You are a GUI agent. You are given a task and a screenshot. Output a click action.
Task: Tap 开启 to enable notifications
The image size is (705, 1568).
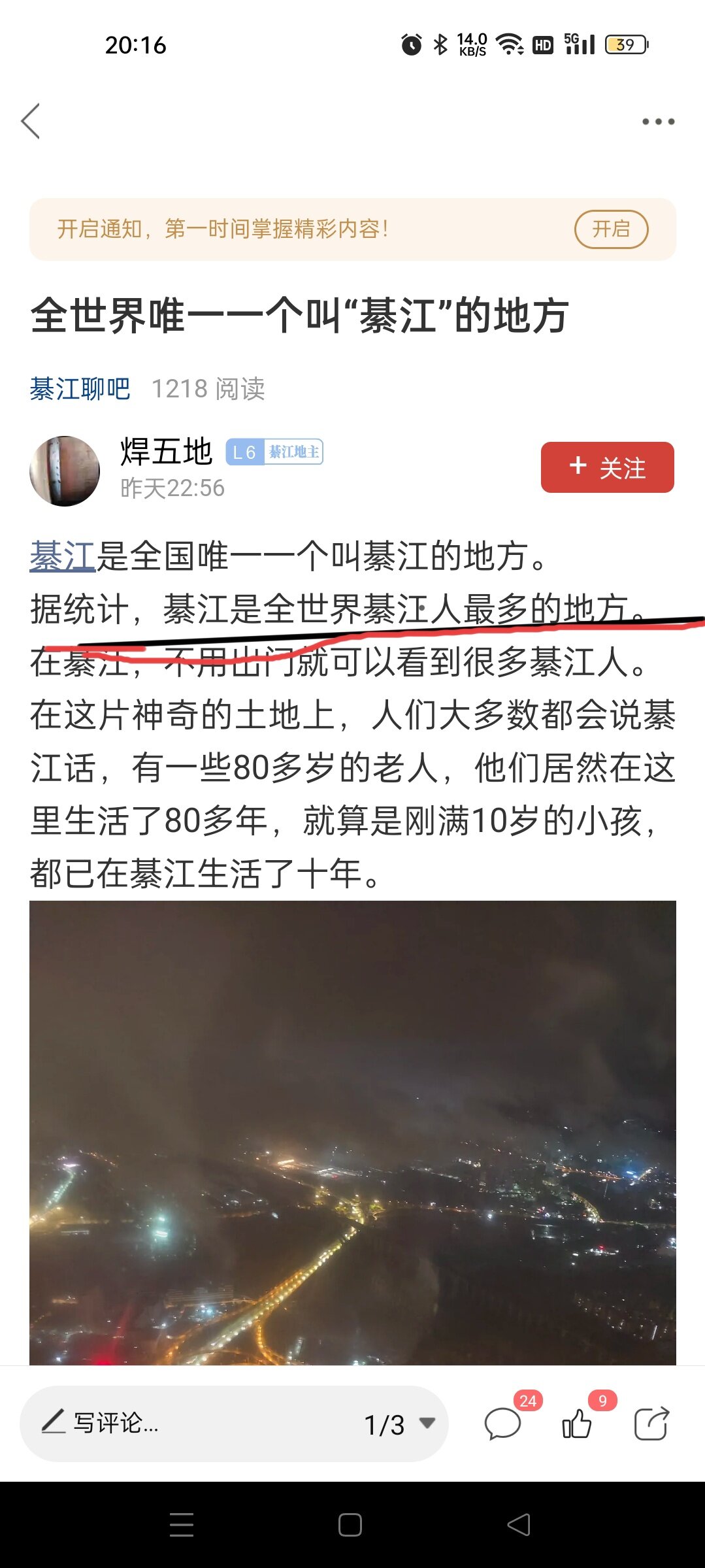click(x=611, y=229)
